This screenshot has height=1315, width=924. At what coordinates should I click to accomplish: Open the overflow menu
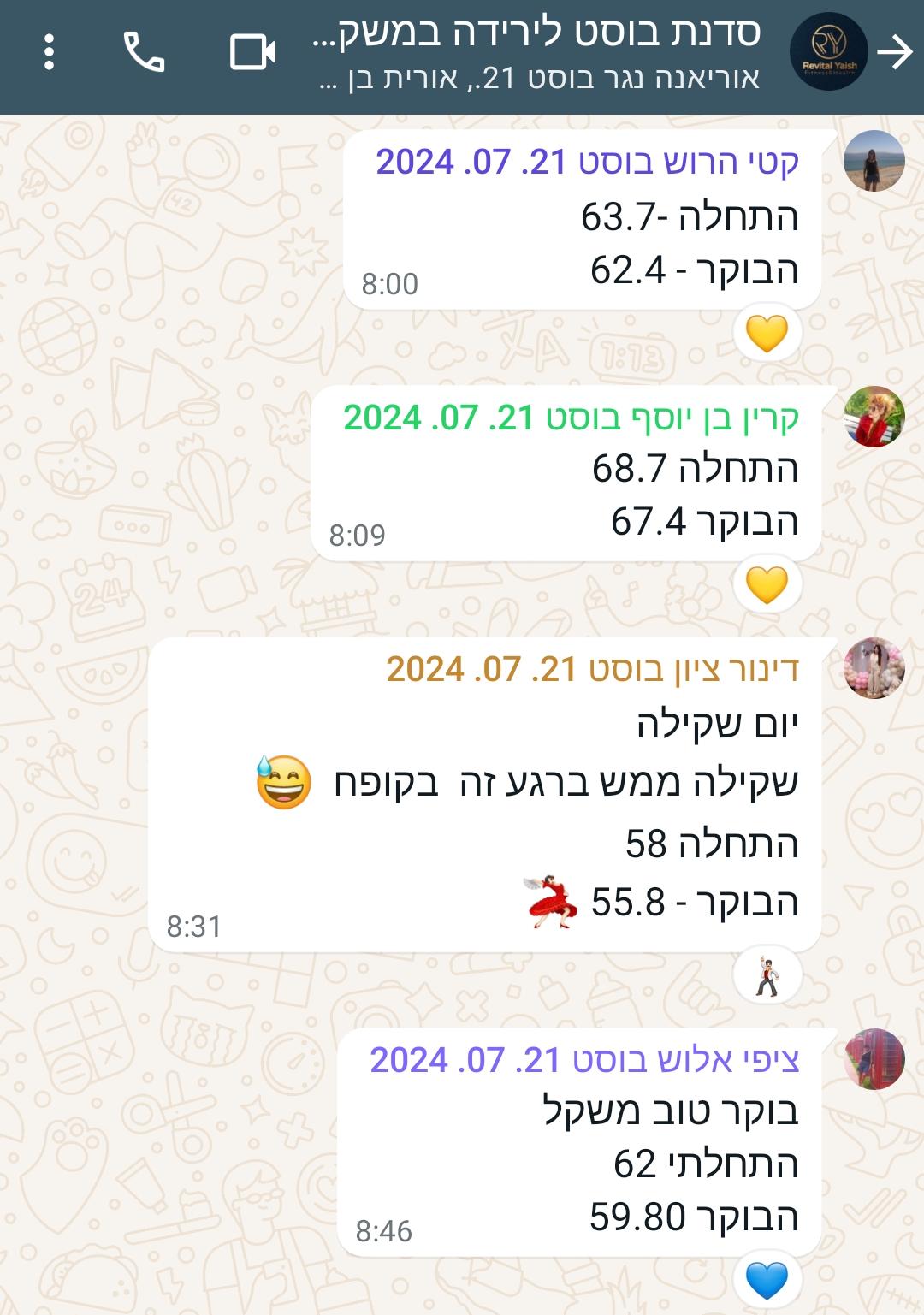49,52
